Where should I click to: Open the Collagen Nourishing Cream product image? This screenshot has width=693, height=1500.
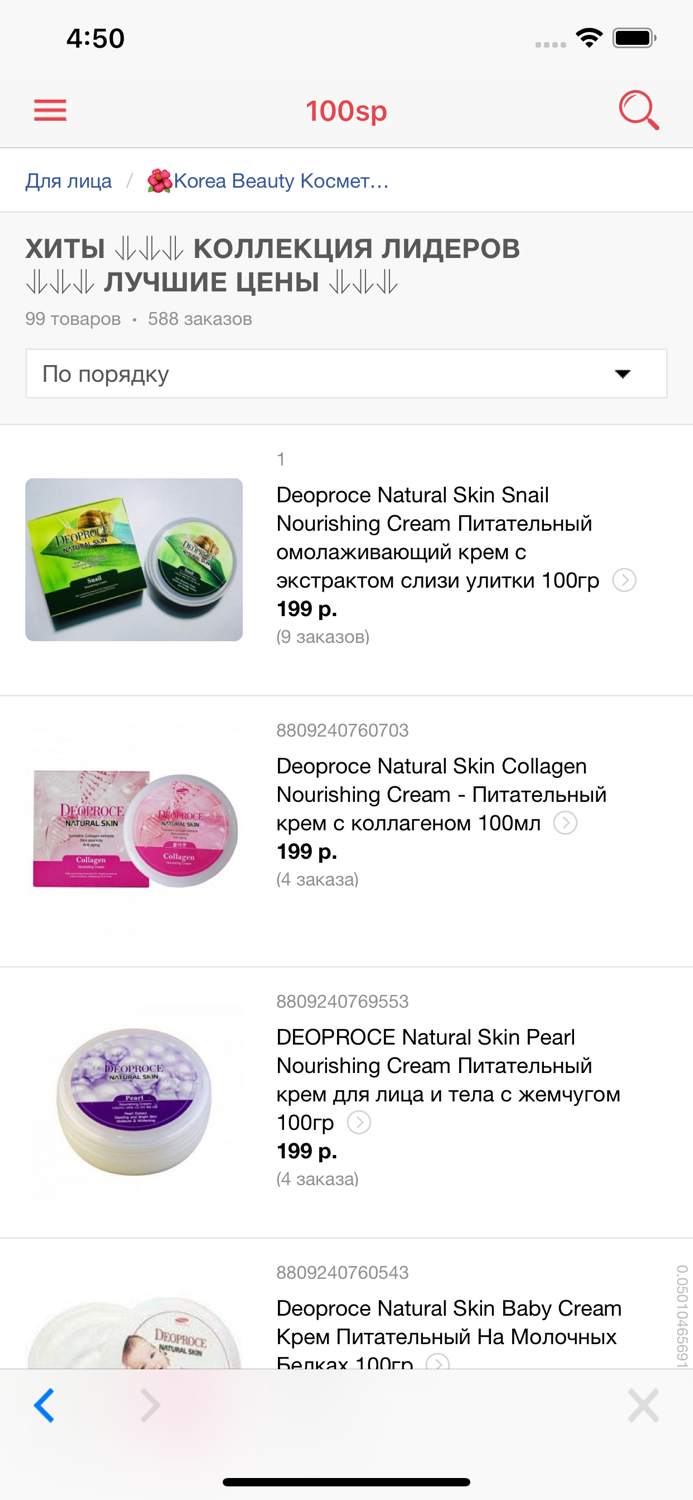pos(134,830)
